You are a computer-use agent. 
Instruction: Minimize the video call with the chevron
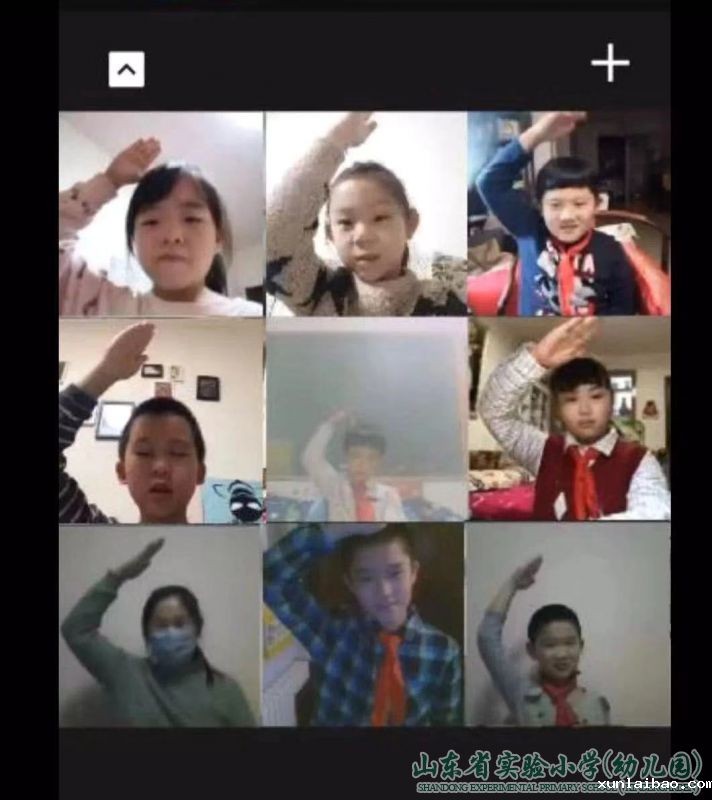coord(126,69)
